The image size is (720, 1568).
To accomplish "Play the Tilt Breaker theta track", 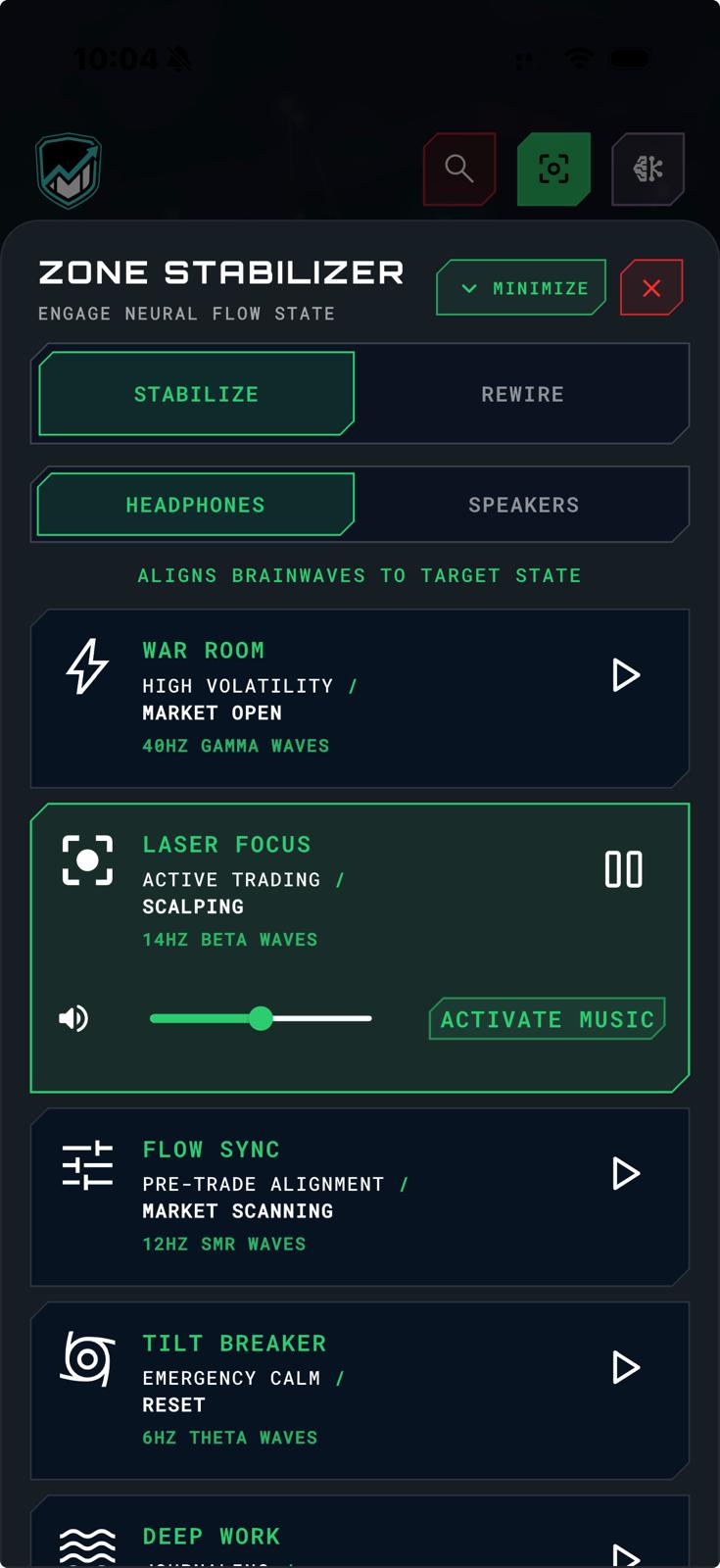I will click(x=625, y=1367).
